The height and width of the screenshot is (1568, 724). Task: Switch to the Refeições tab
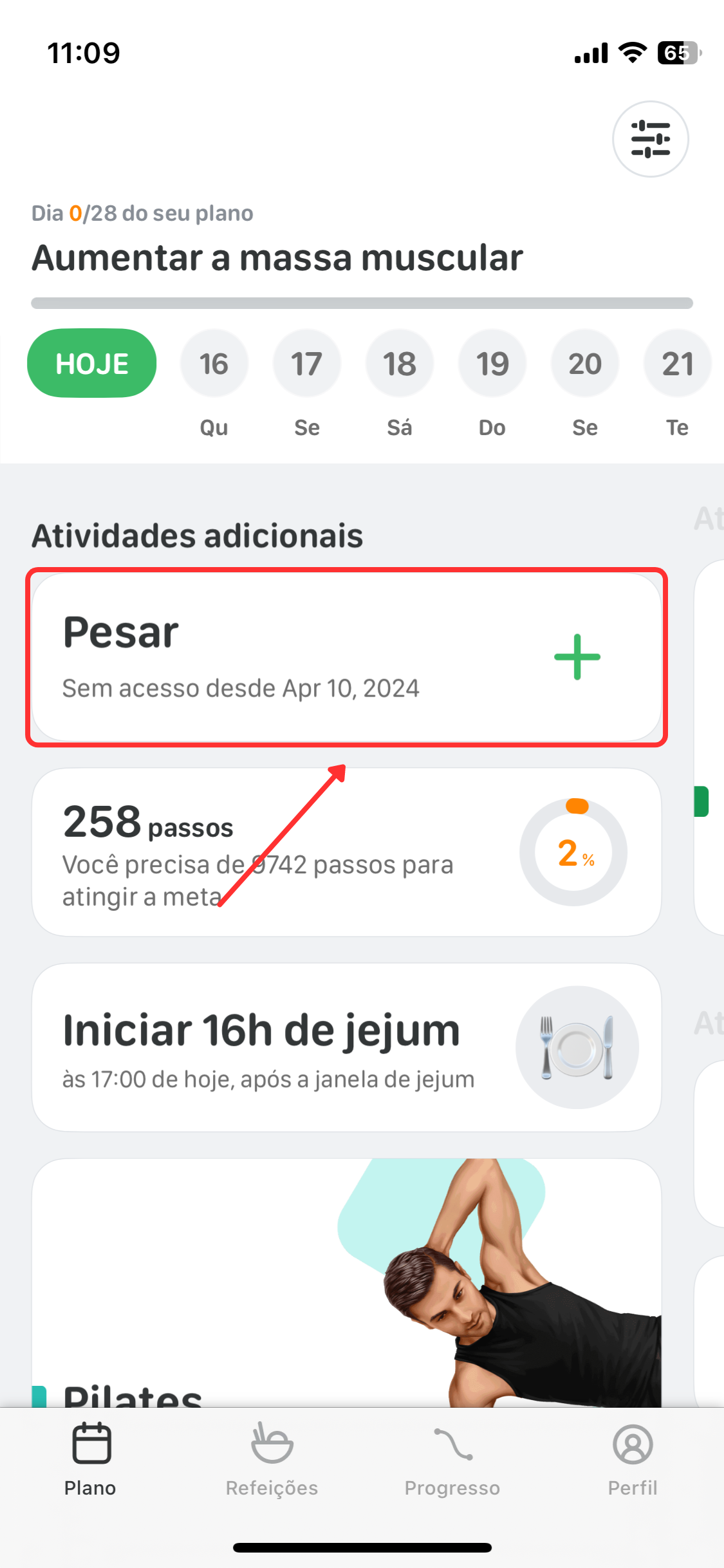[x=272, y=1460]
